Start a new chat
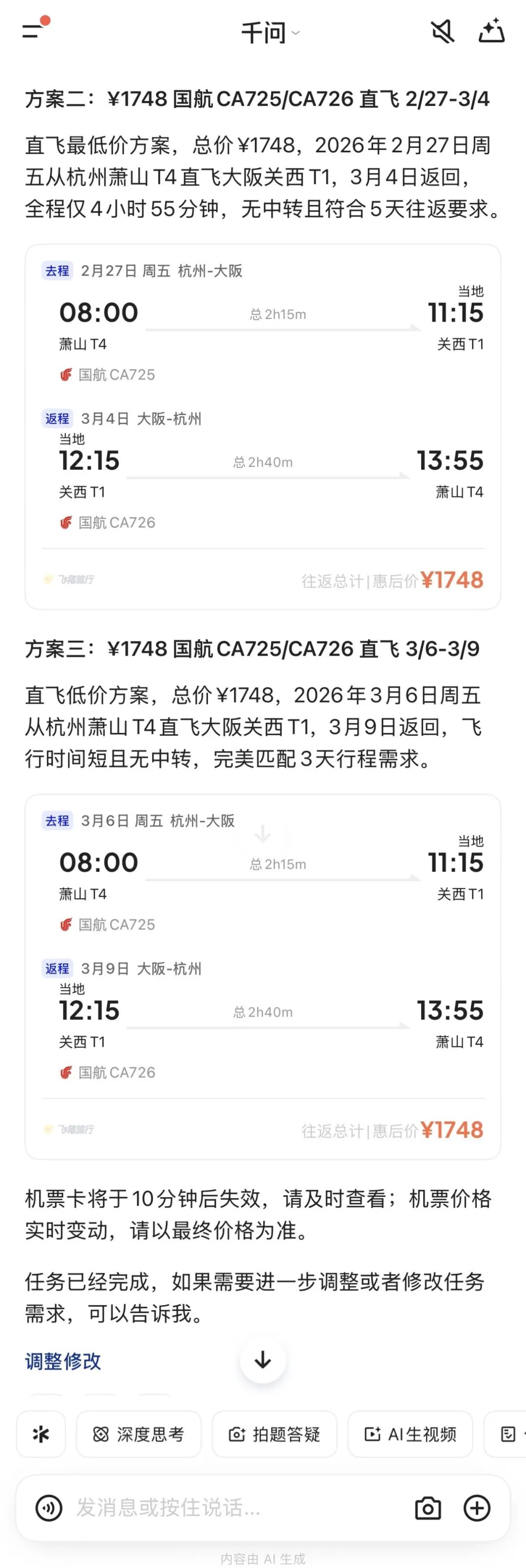Screen dimensions: 526x1568 coord(491,31)
